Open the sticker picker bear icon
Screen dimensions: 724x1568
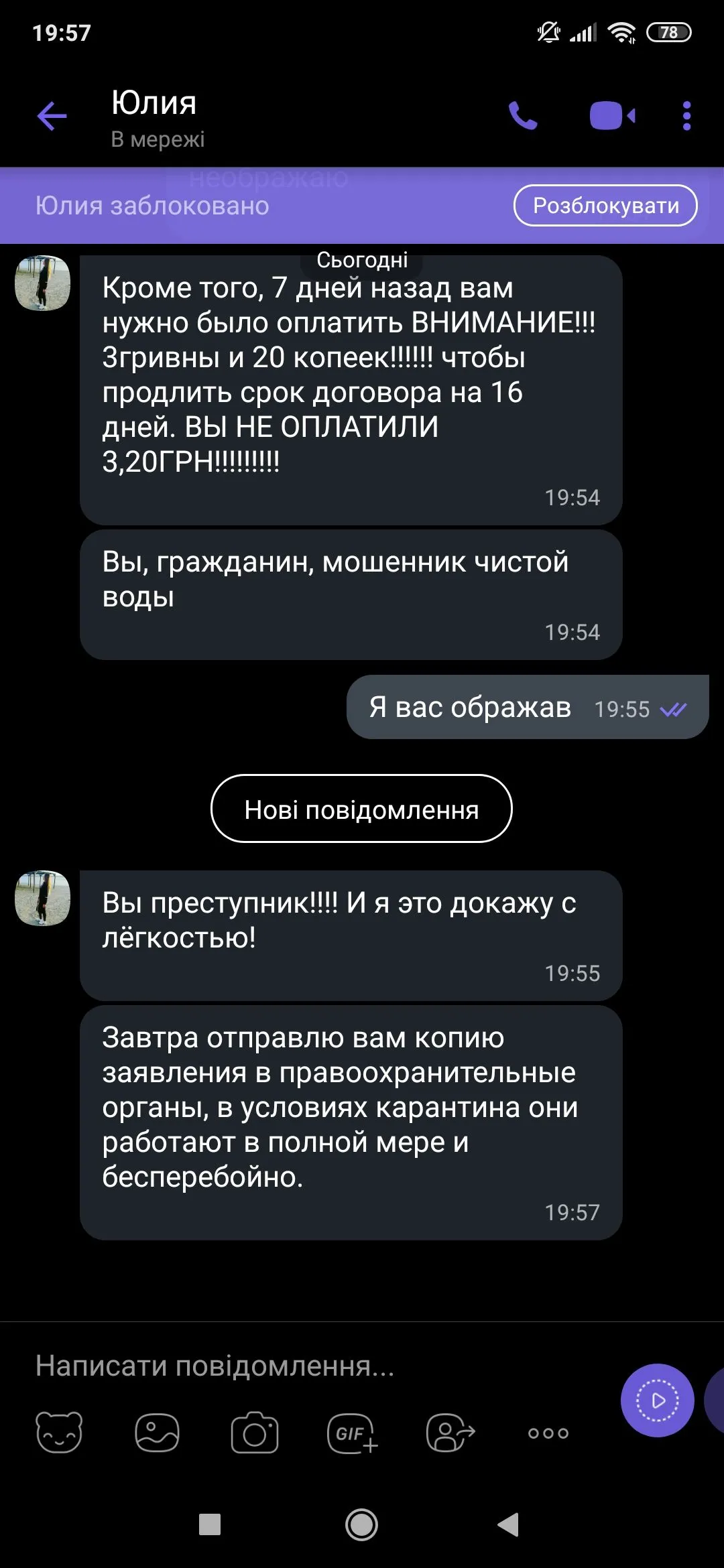59,1433
